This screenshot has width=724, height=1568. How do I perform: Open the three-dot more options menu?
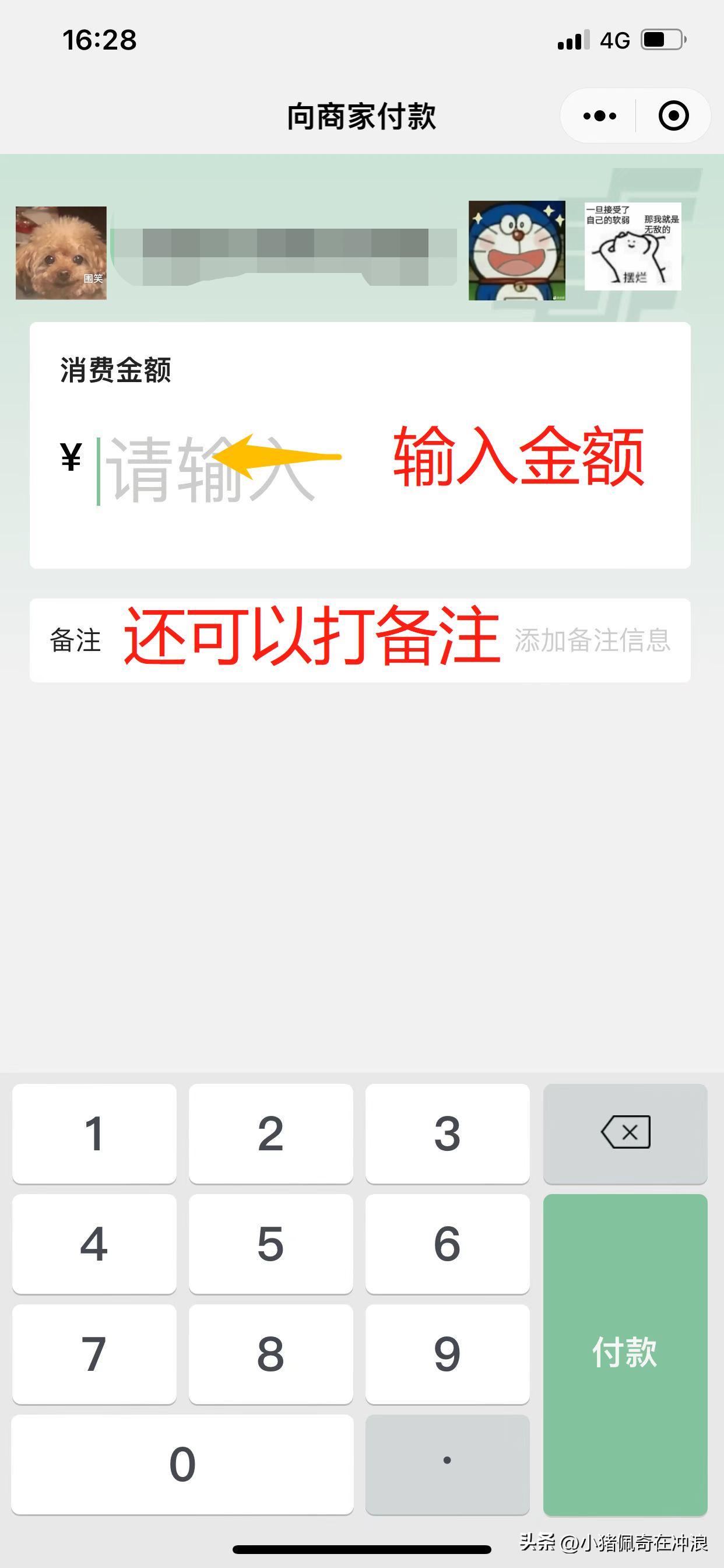click(x=598, y=116)
